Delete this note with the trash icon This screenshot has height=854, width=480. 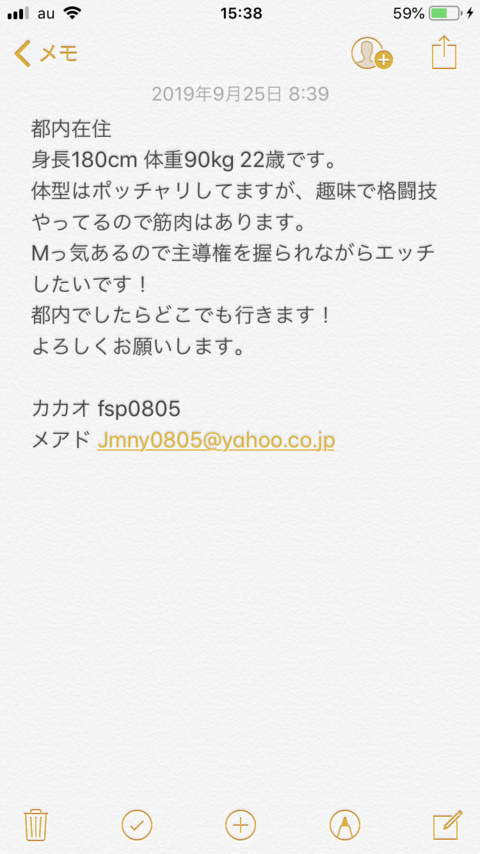coord(36,825)
